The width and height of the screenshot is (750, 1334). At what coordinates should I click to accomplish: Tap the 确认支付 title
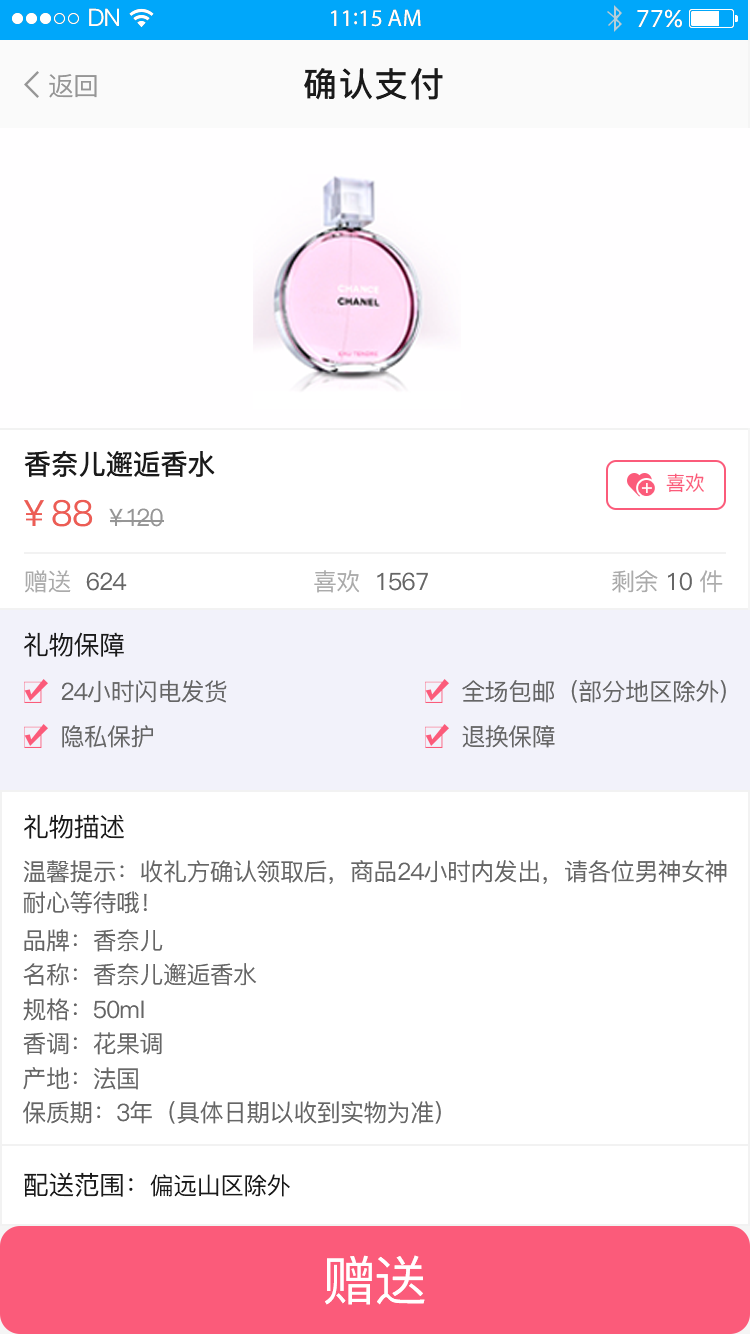pos(374,86)
